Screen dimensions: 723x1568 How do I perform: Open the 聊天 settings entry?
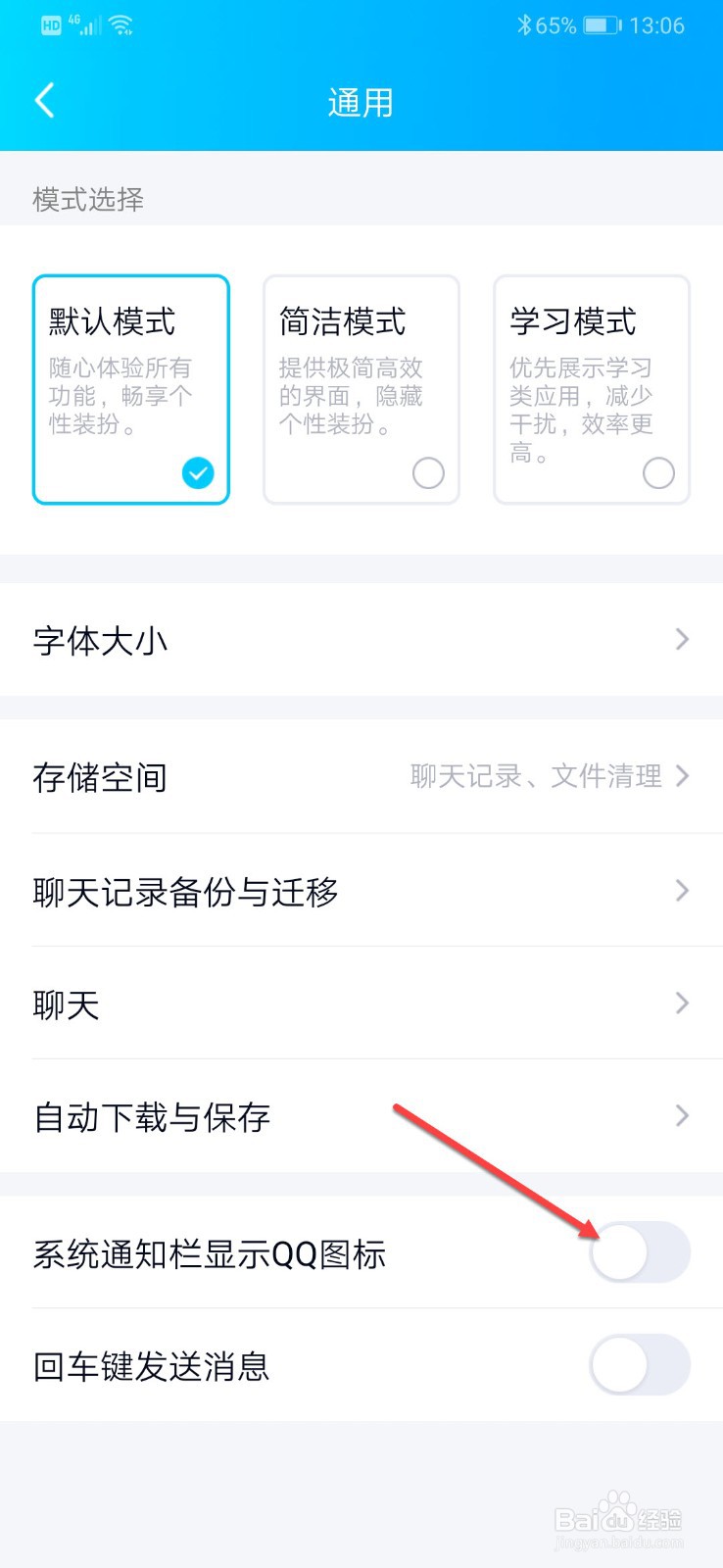(x=682, y=1004)
